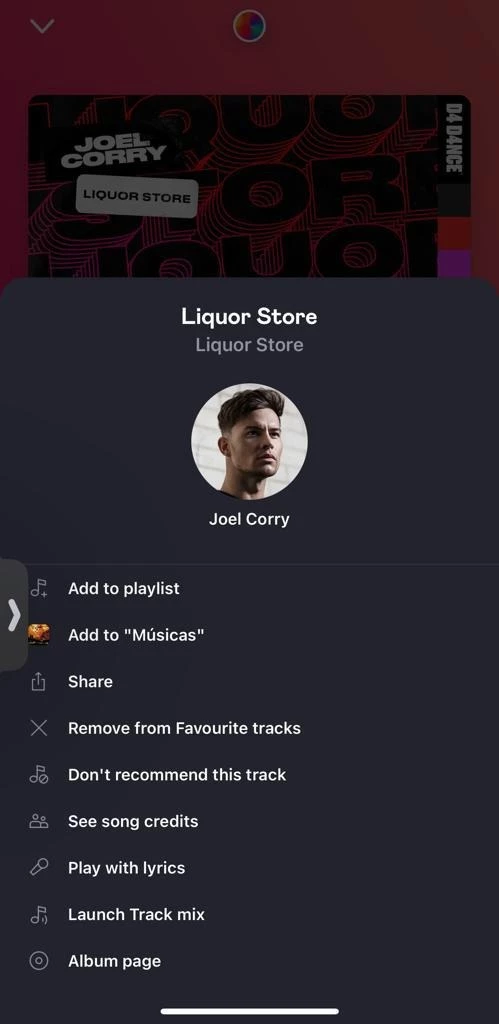Remove from Favourite tracks
499x1024 pixels.
[x=250, y=728]
